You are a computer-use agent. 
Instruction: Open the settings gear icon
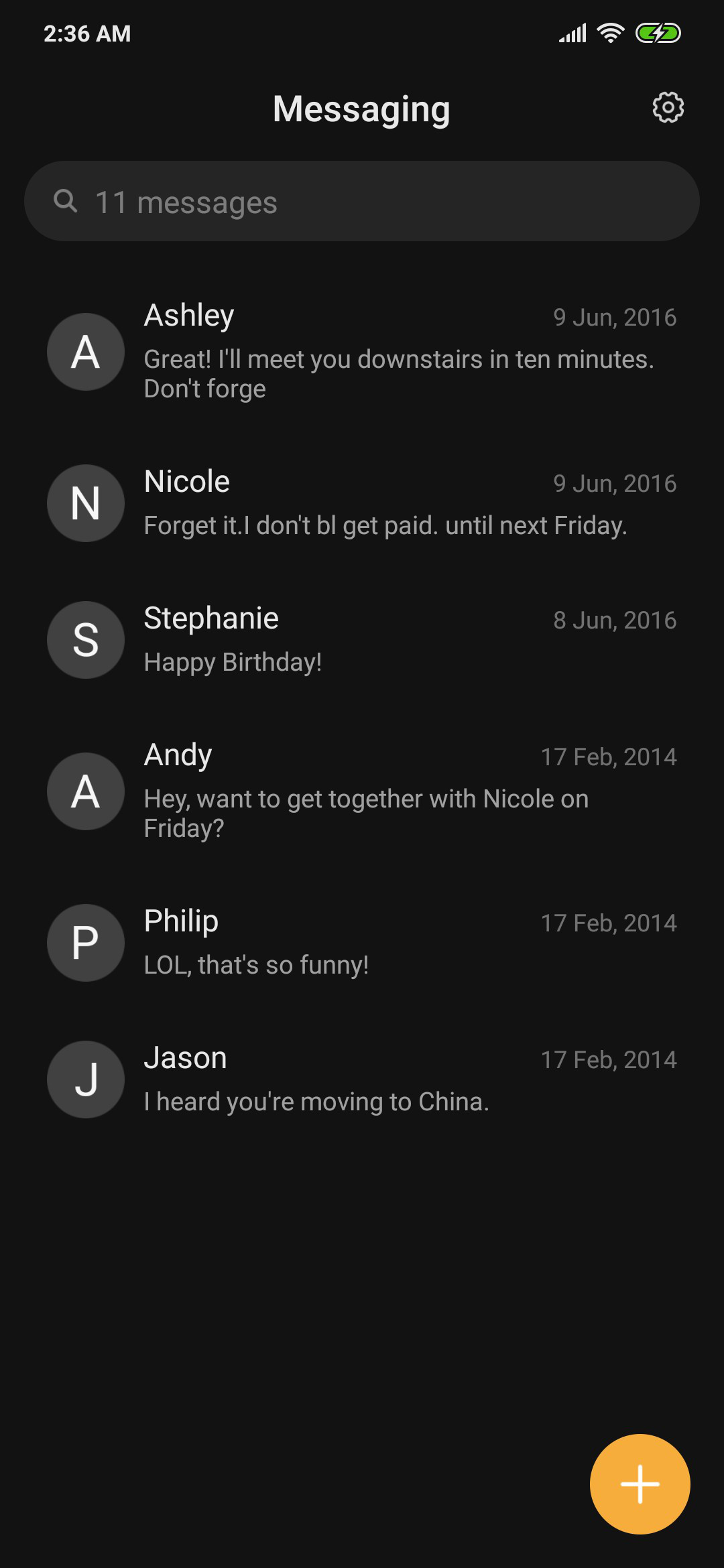click(668, 107)
